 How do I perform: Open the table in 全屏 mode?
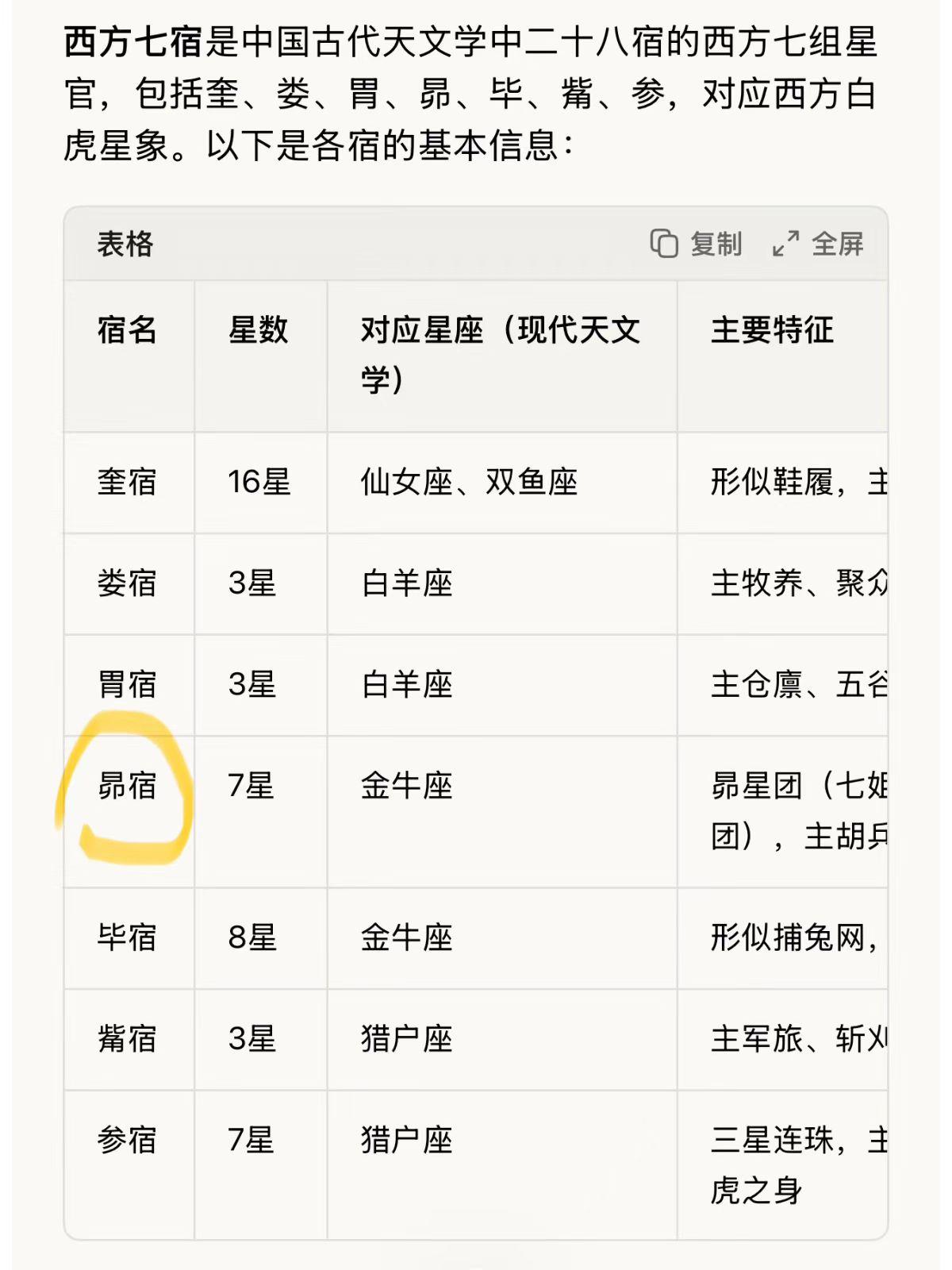click(818, 244)
